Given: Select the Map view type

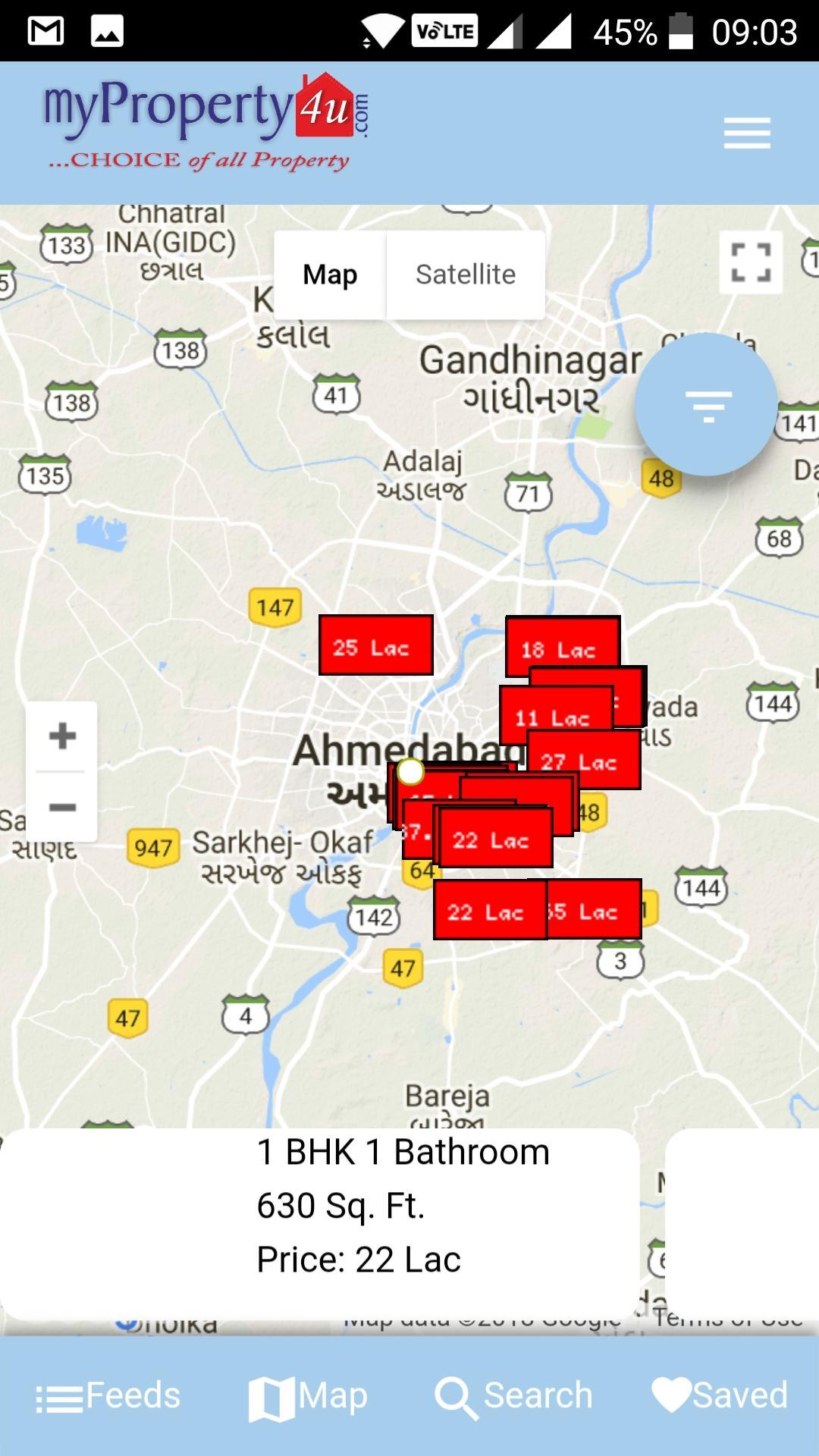Looking at the screenshot, I should (x=330, y=275).
